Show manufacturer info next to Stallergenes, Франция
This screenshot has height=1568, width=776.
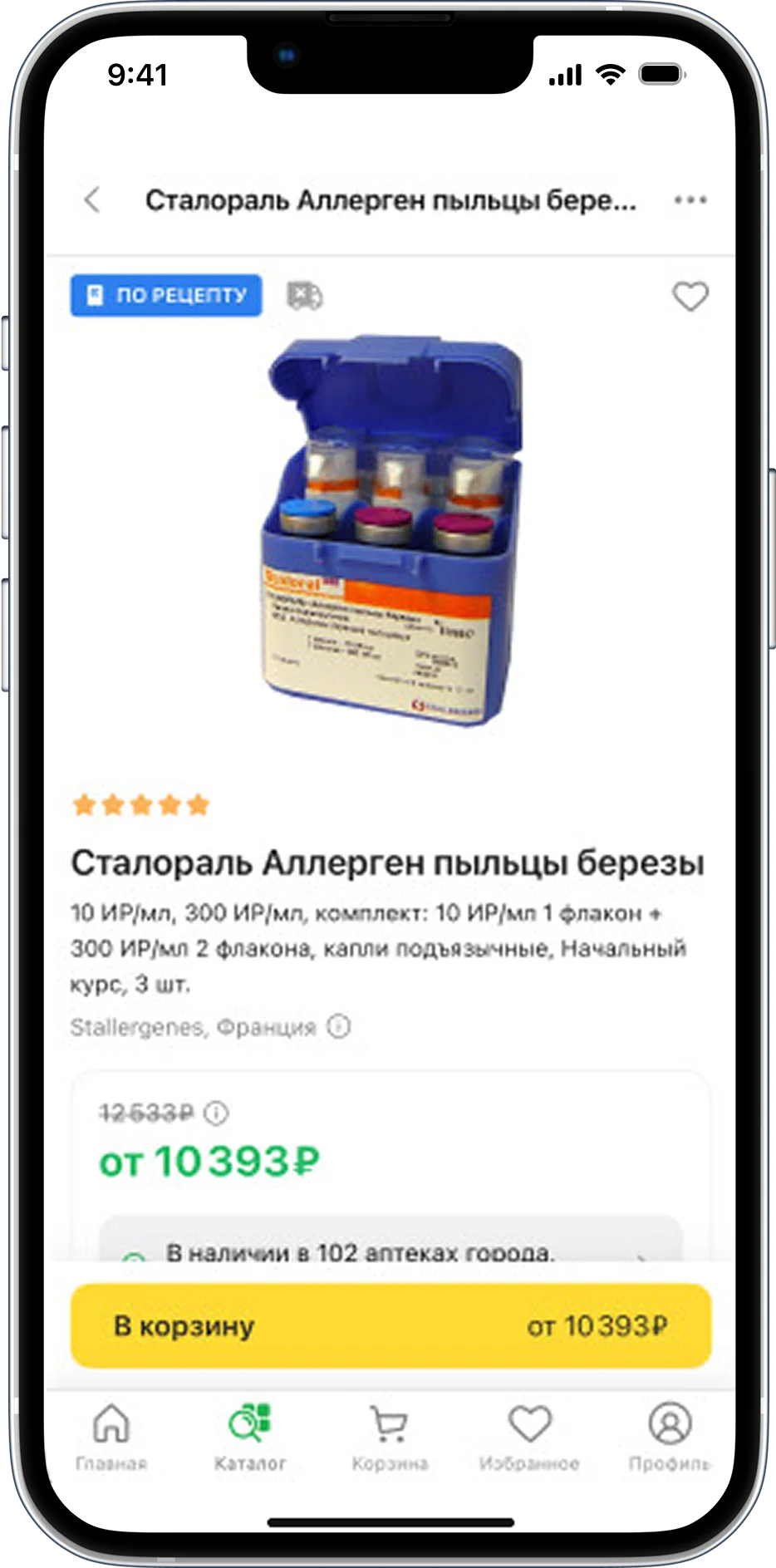pos(339,1027)
